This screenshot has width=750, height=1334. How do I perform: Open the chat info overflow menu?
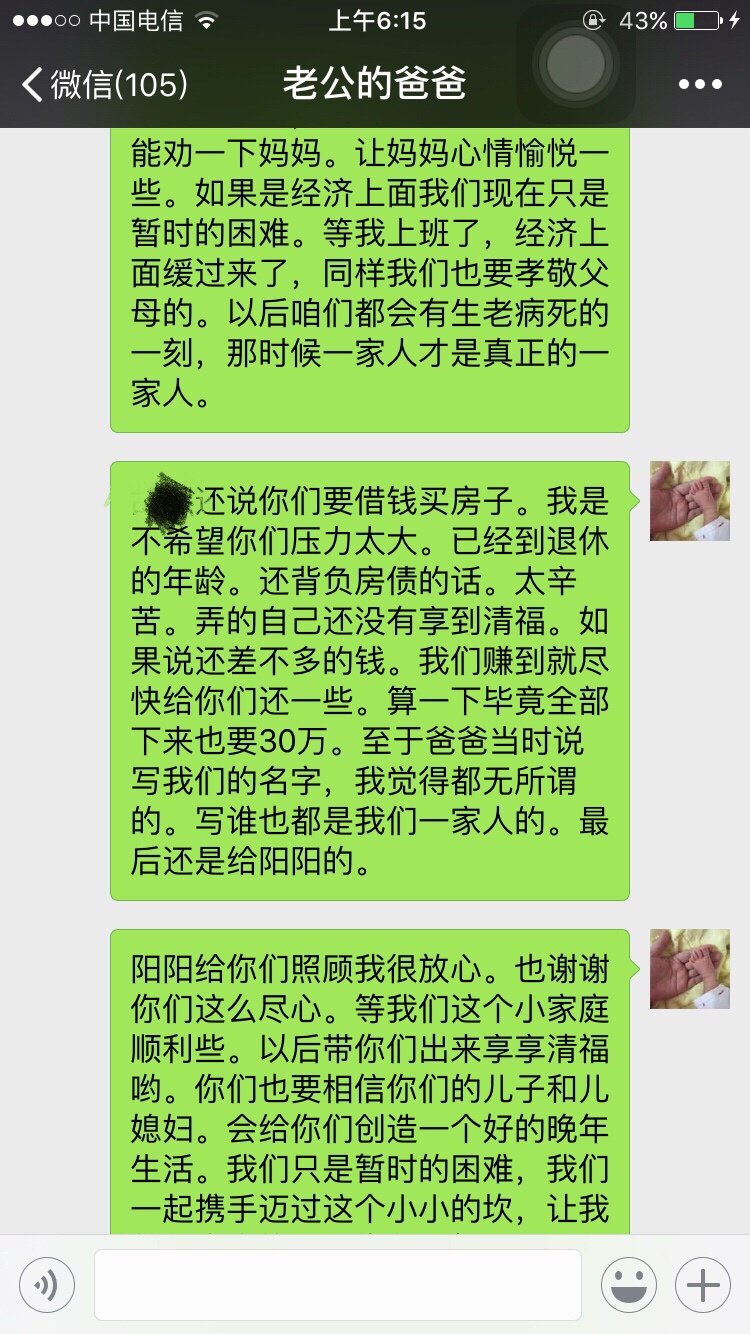[x=700, y=84]
